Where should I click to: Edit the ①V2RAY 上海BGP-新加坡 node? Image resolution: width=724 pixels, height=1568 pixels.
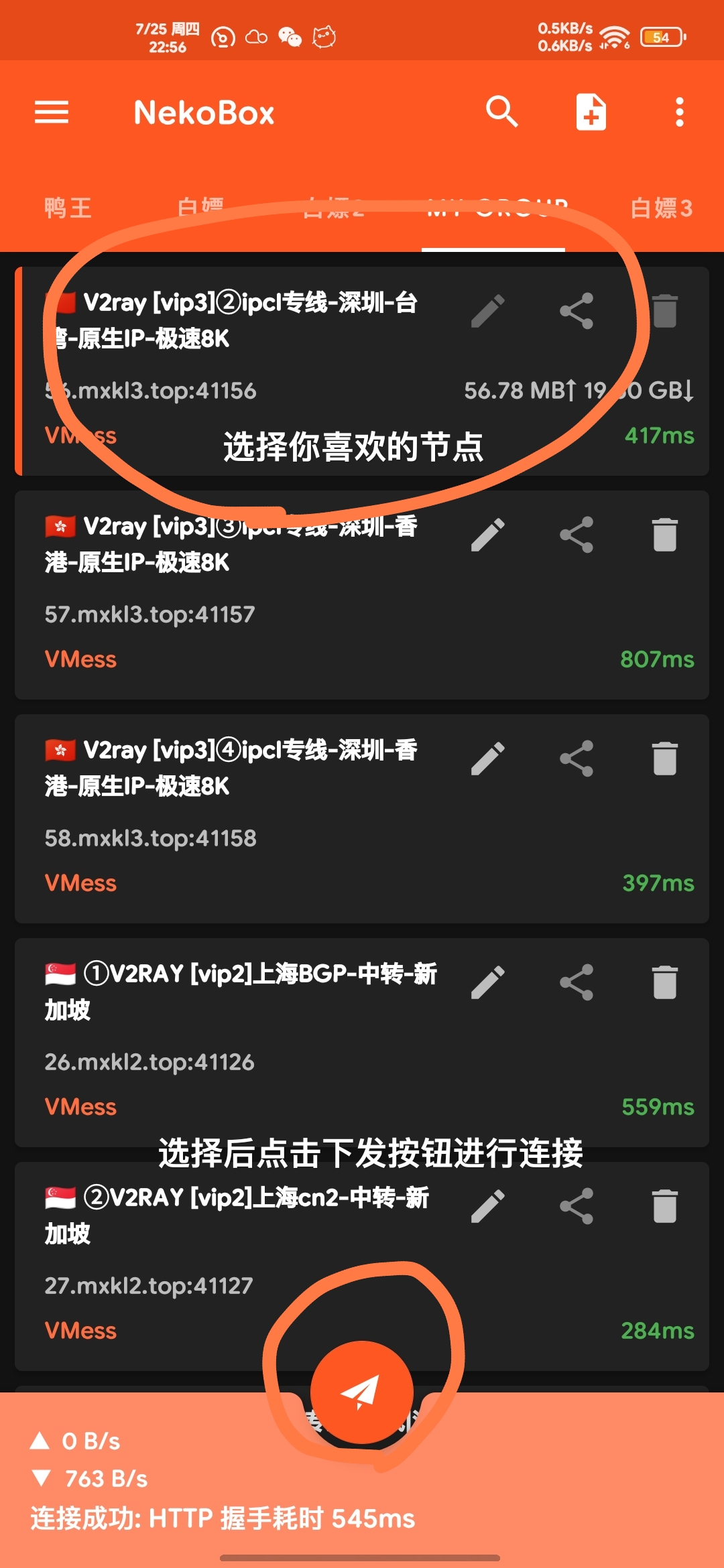coord(488,980)
